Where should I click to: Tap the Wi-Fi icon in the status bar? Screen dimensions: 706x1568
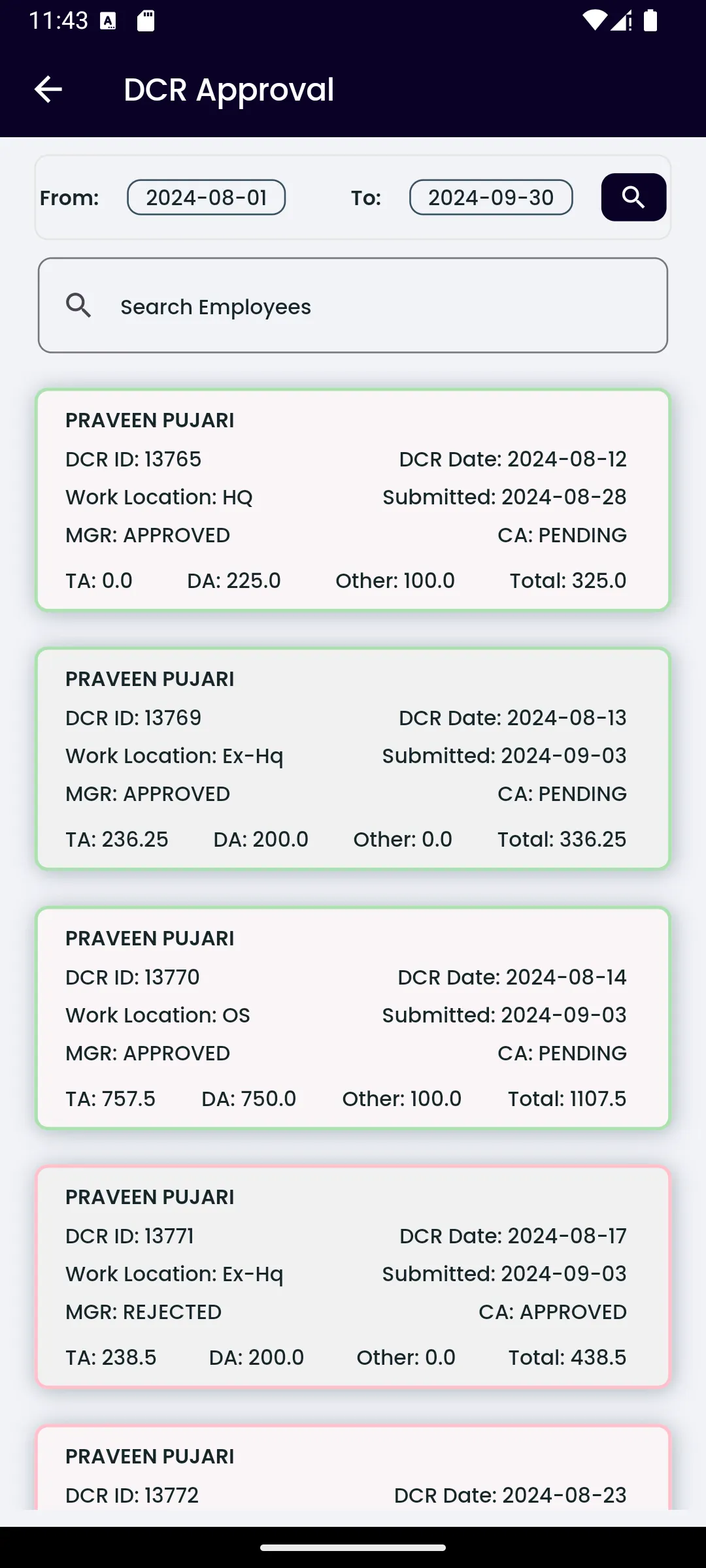[x=595, y=21]
